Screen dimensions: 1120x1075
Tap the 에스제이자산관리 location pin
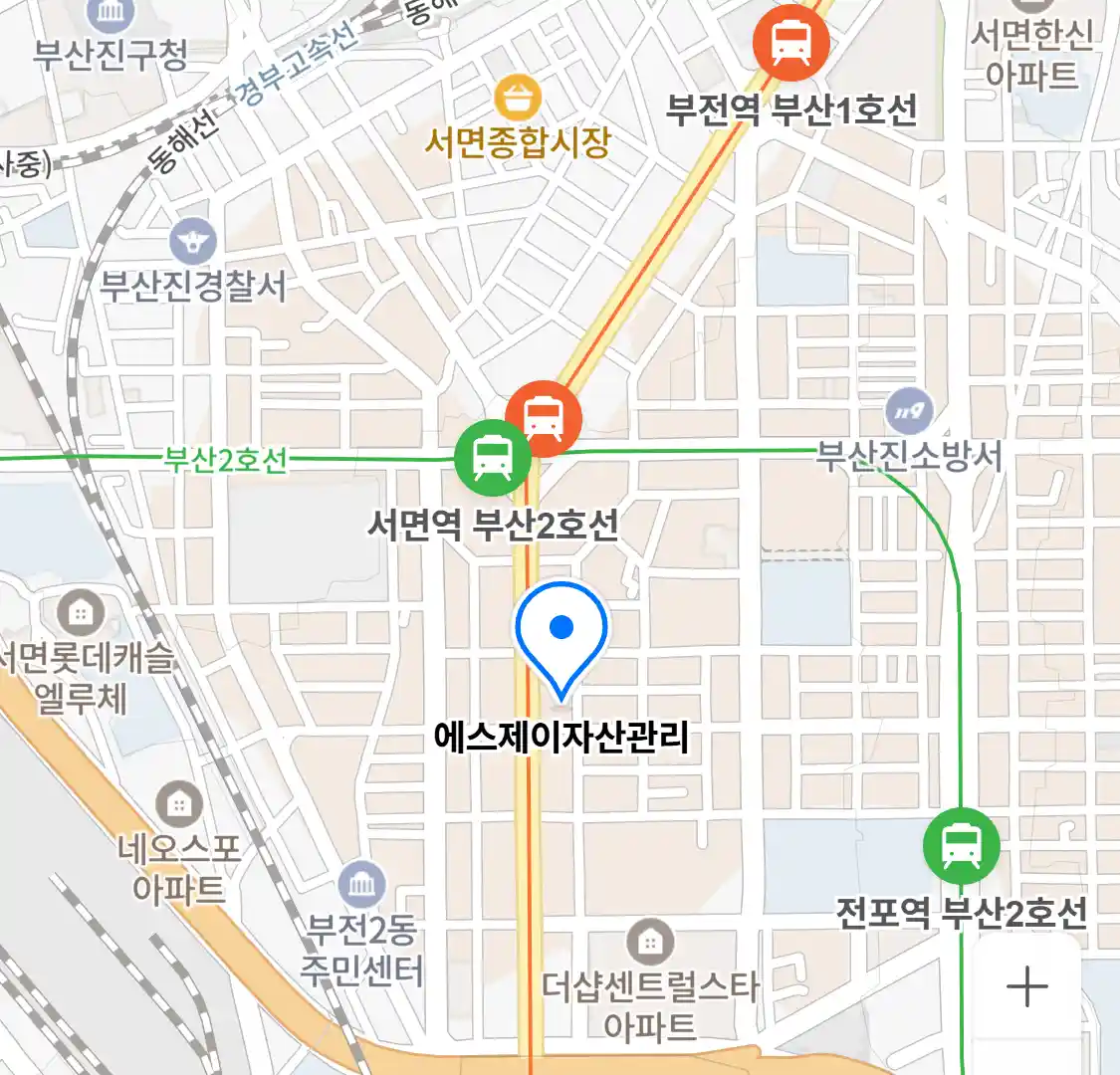click(561, 633)
